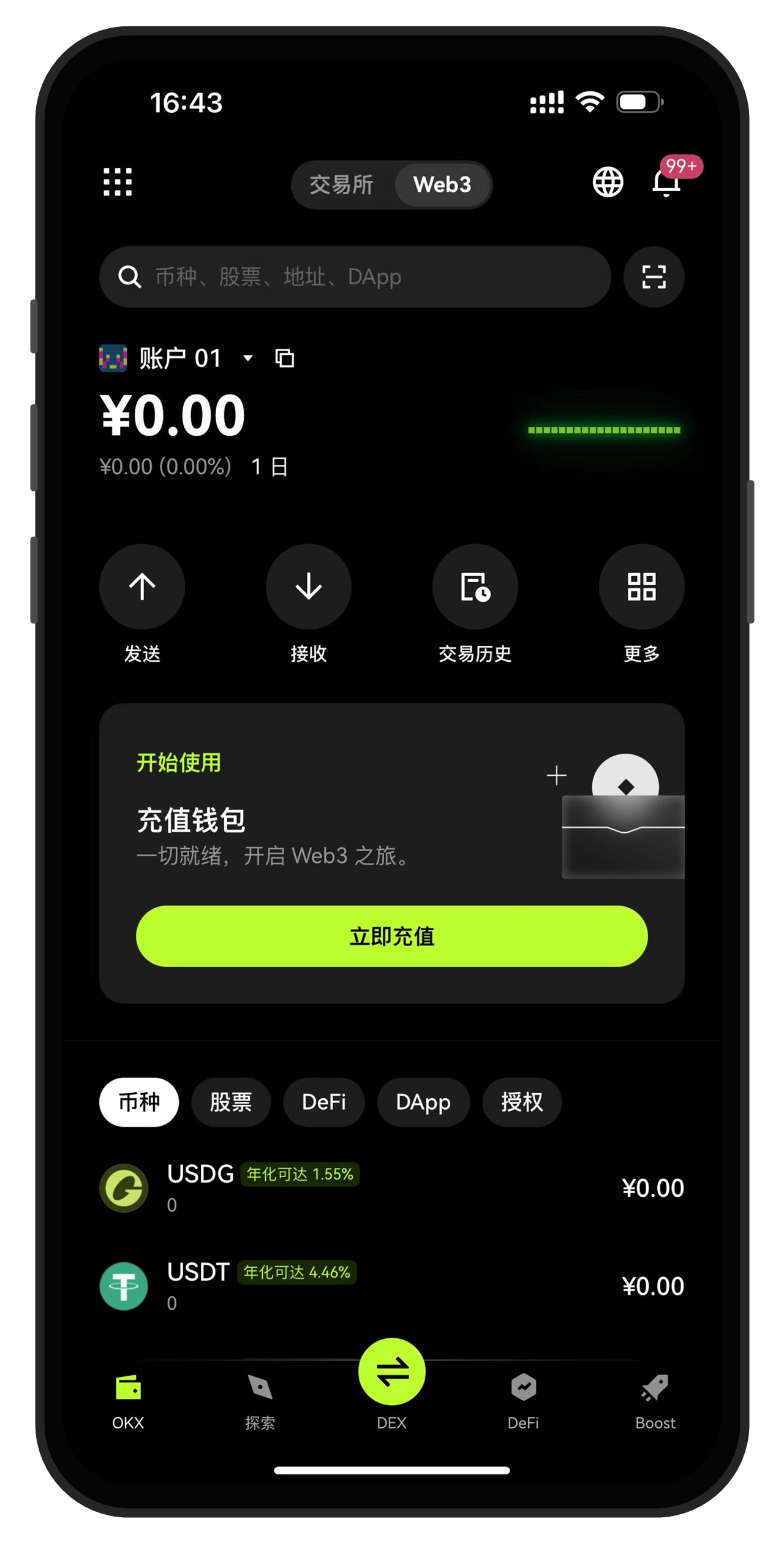Open the QR scan icon
The height and width of the screenshot is (1543, 784).
[654, 277]
